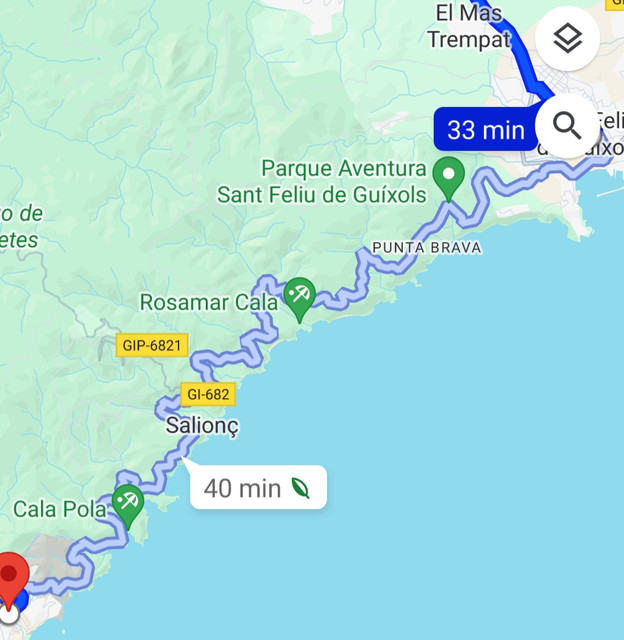
Task: Choose the 40 min eco-friendly route
Action: 258,488
